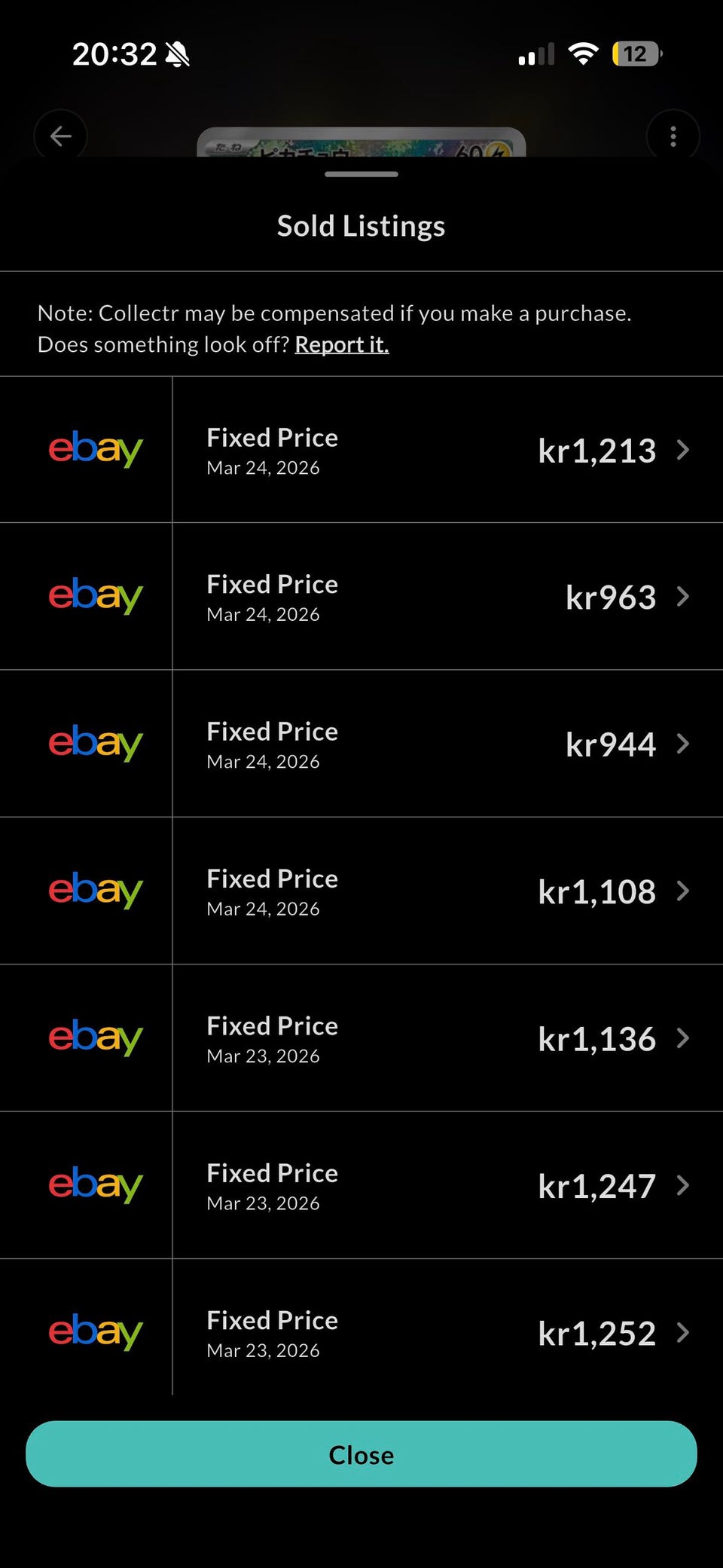Close the Sold Listings sheet

361,1454
